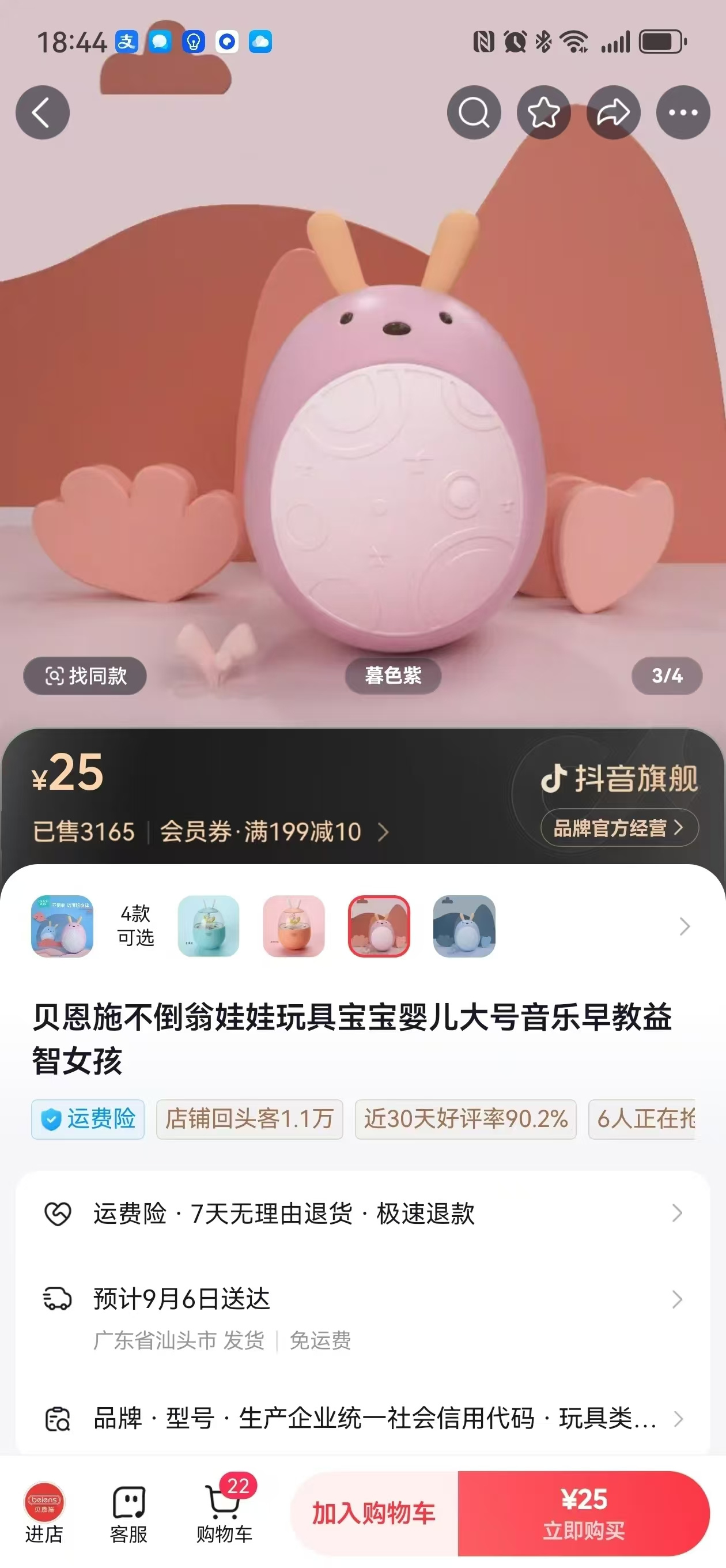Select the orange variant thumbnail
726x1568 pixels.
tap(293, 926)
